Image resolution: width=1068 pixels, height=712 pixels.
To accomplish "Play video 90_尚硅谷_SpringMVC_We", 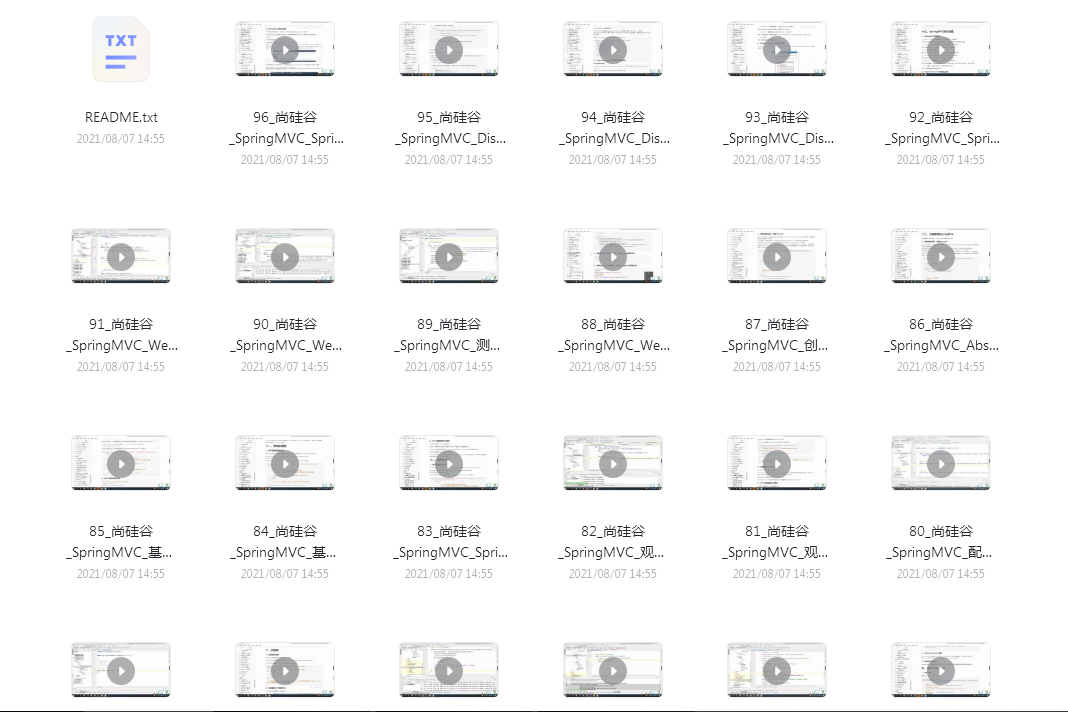I will [x=285, y=257].
